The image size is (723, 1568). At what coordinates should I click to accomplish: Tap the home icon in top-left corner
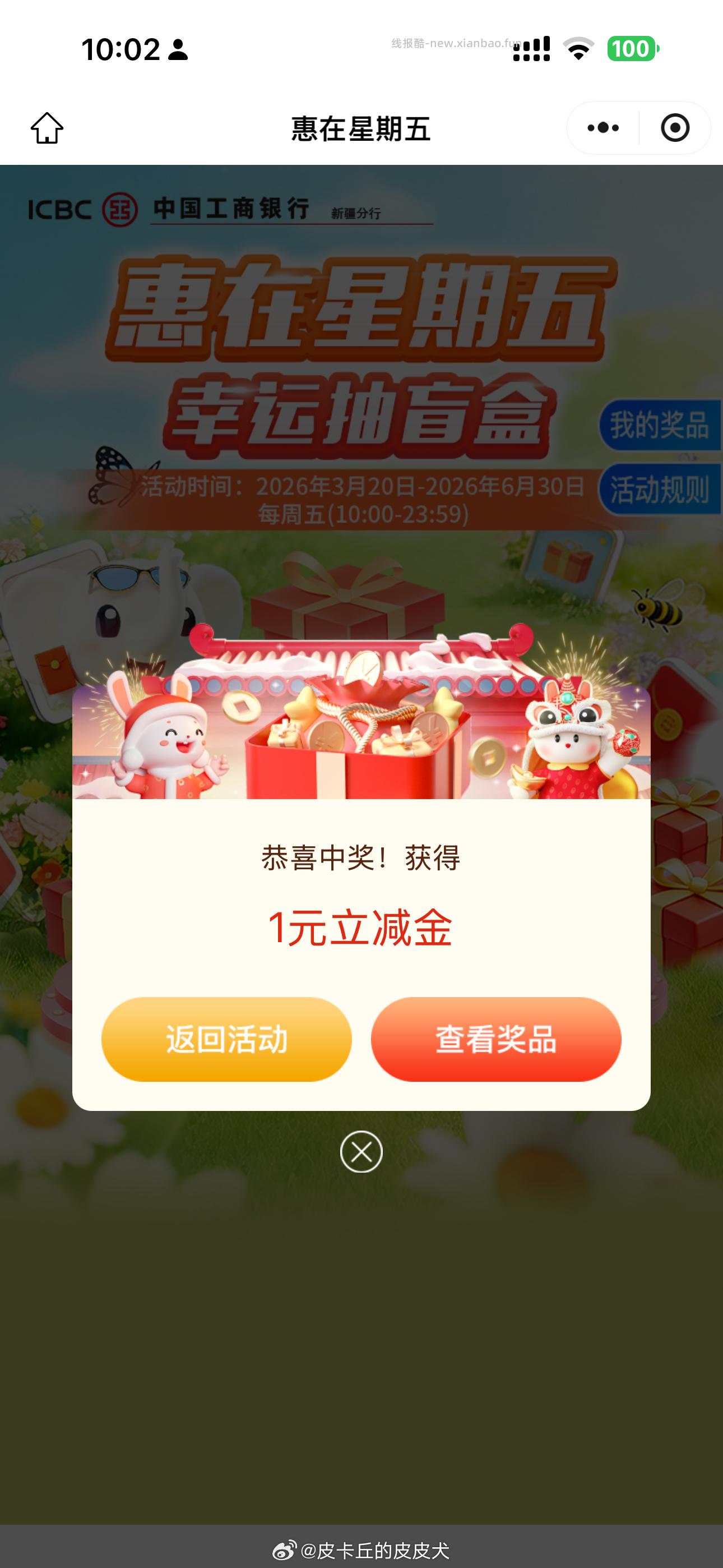[x=49, y=128]
